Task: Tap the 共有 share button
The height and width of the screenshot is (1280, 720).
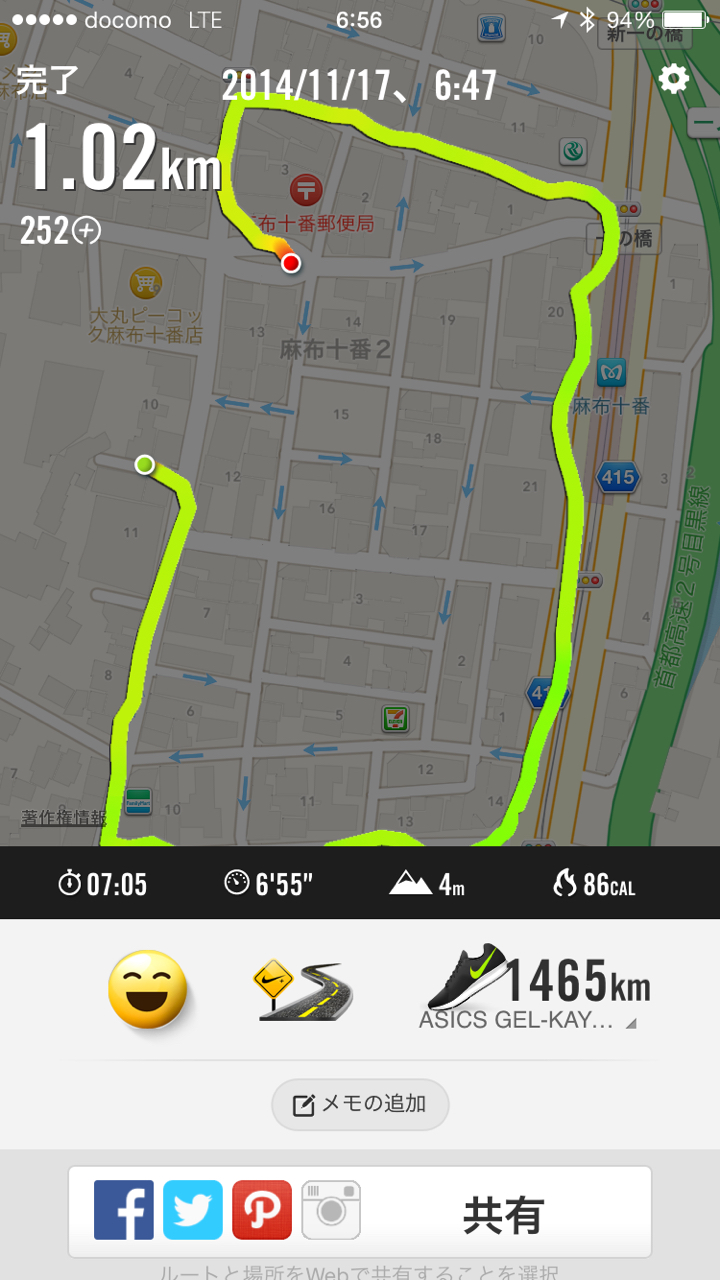Action: point(503,1215)
